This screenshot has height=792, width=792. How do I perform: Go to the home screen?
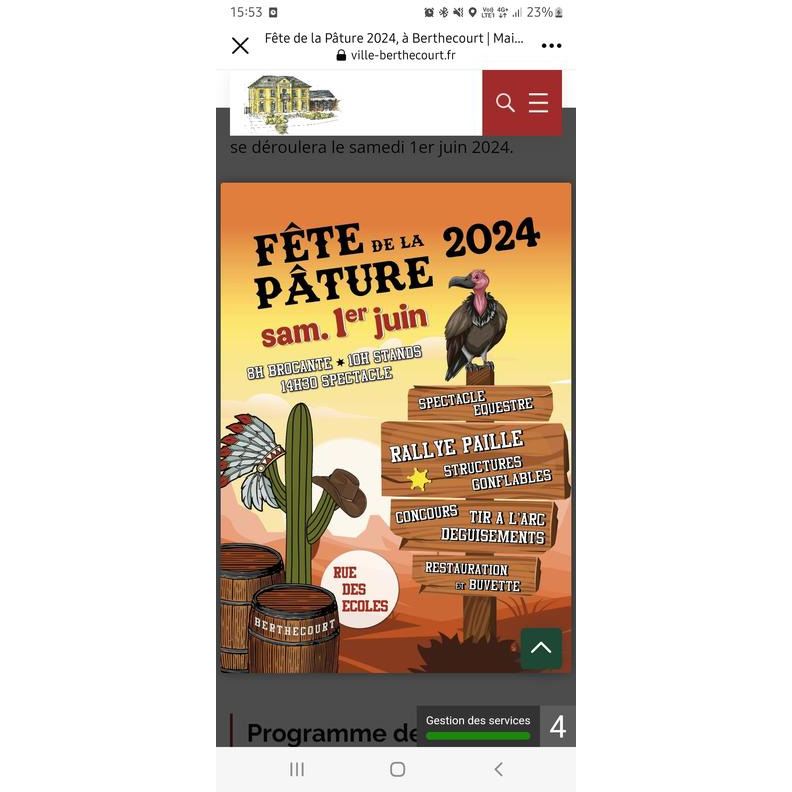point(397,769)
